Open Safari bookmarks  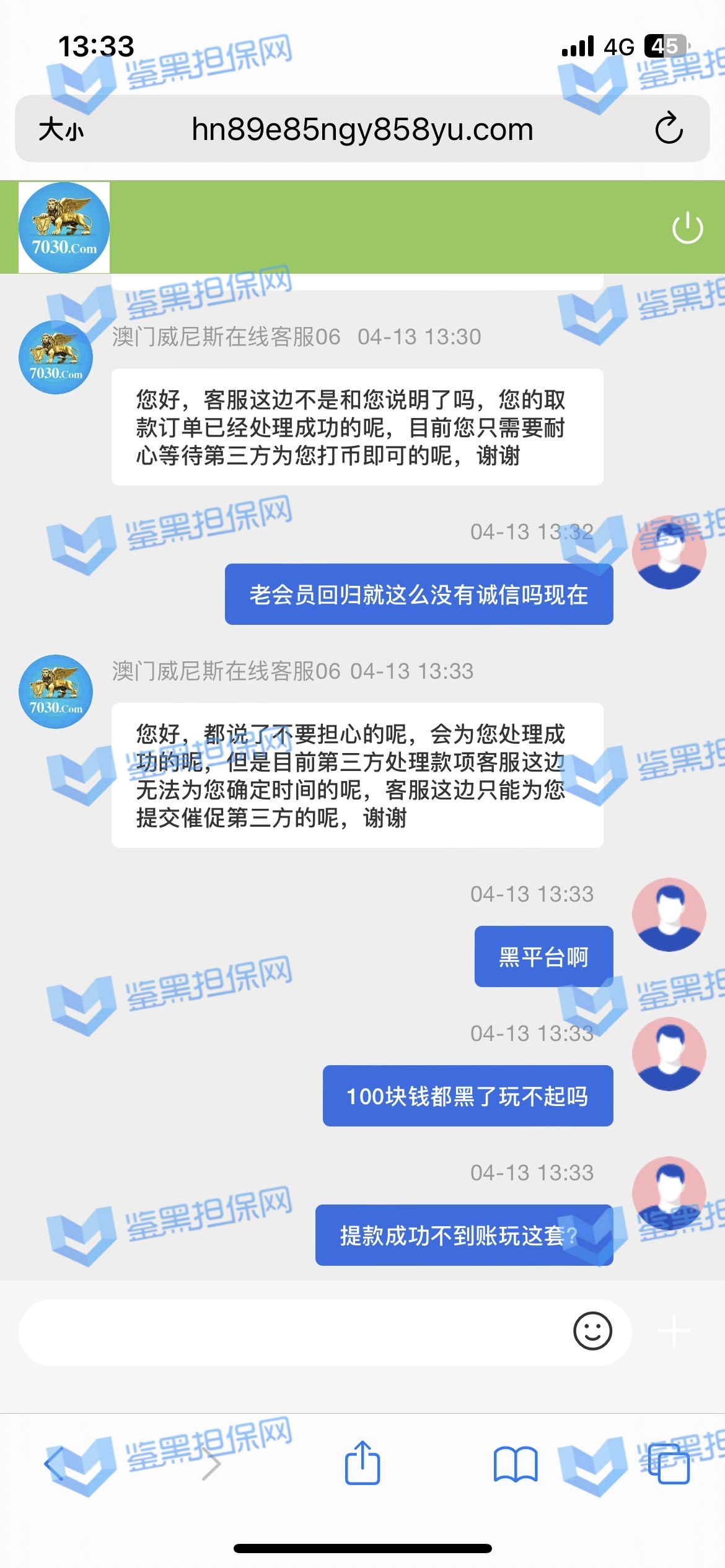(x=515, y=1464)
